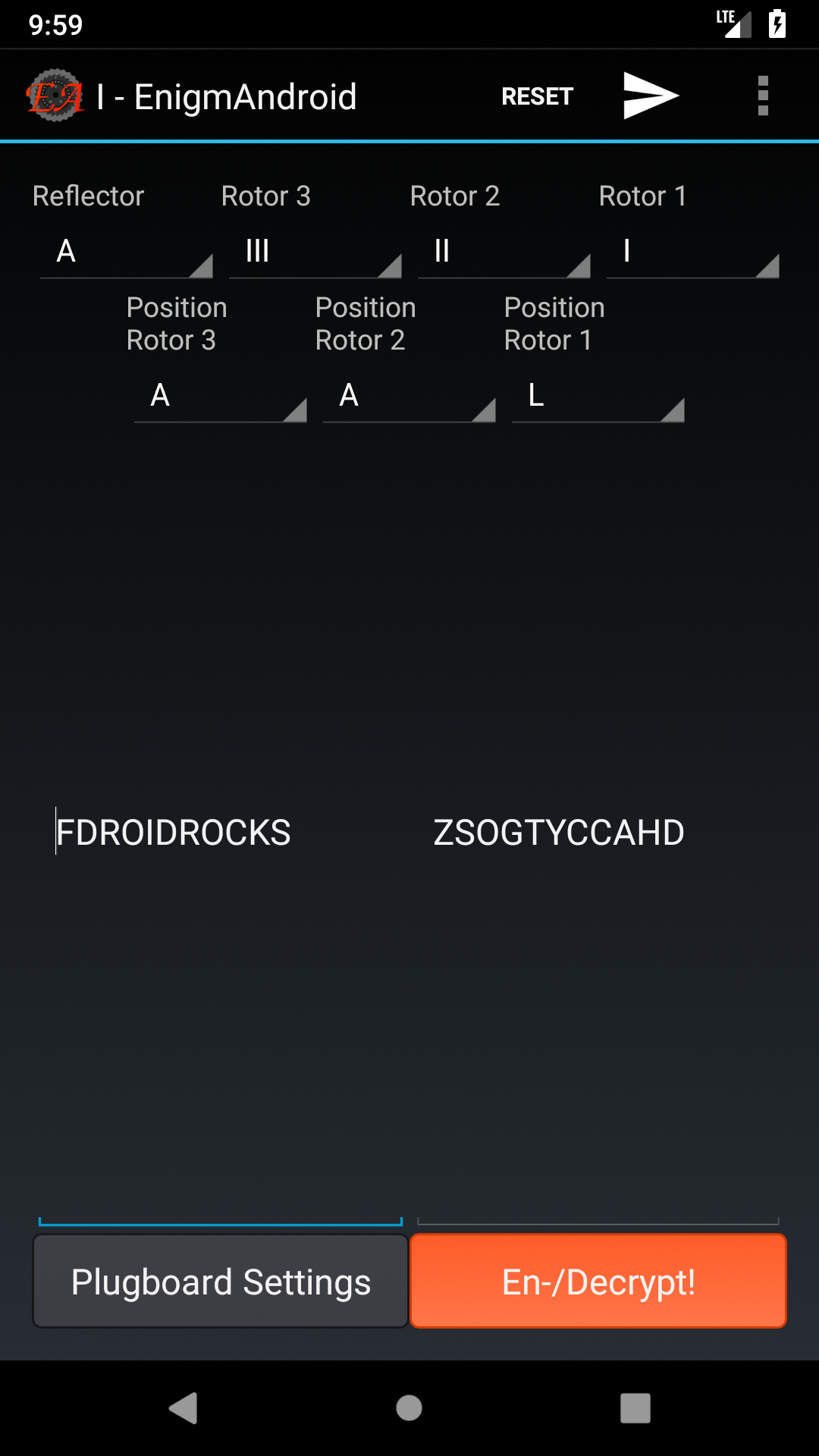Tap the RESET action in the app bar

[537, 96]
